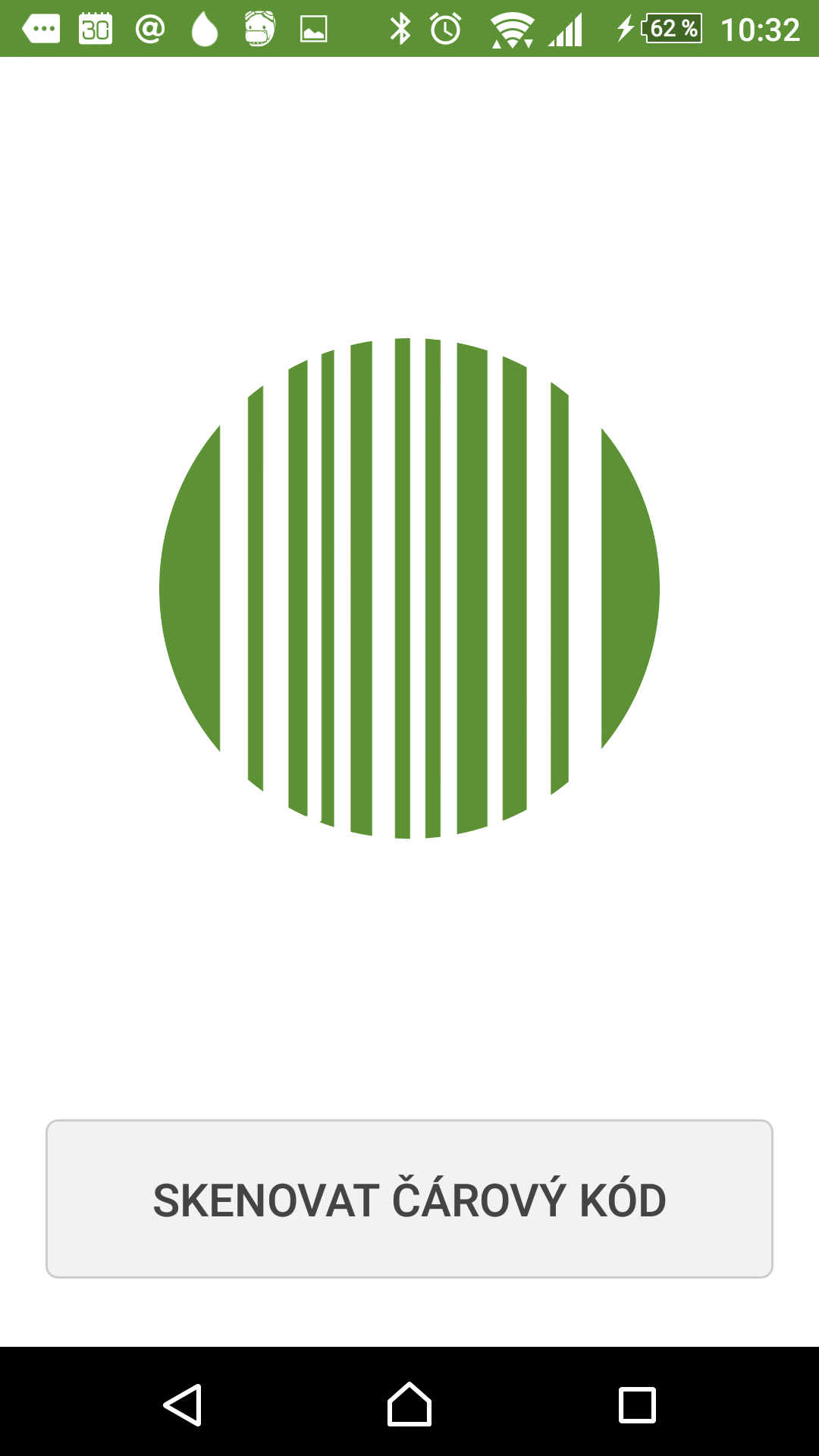Tap the Skenovat čárový kód button
This screenshot has height=1456, width=819.
coord(409,1199)
